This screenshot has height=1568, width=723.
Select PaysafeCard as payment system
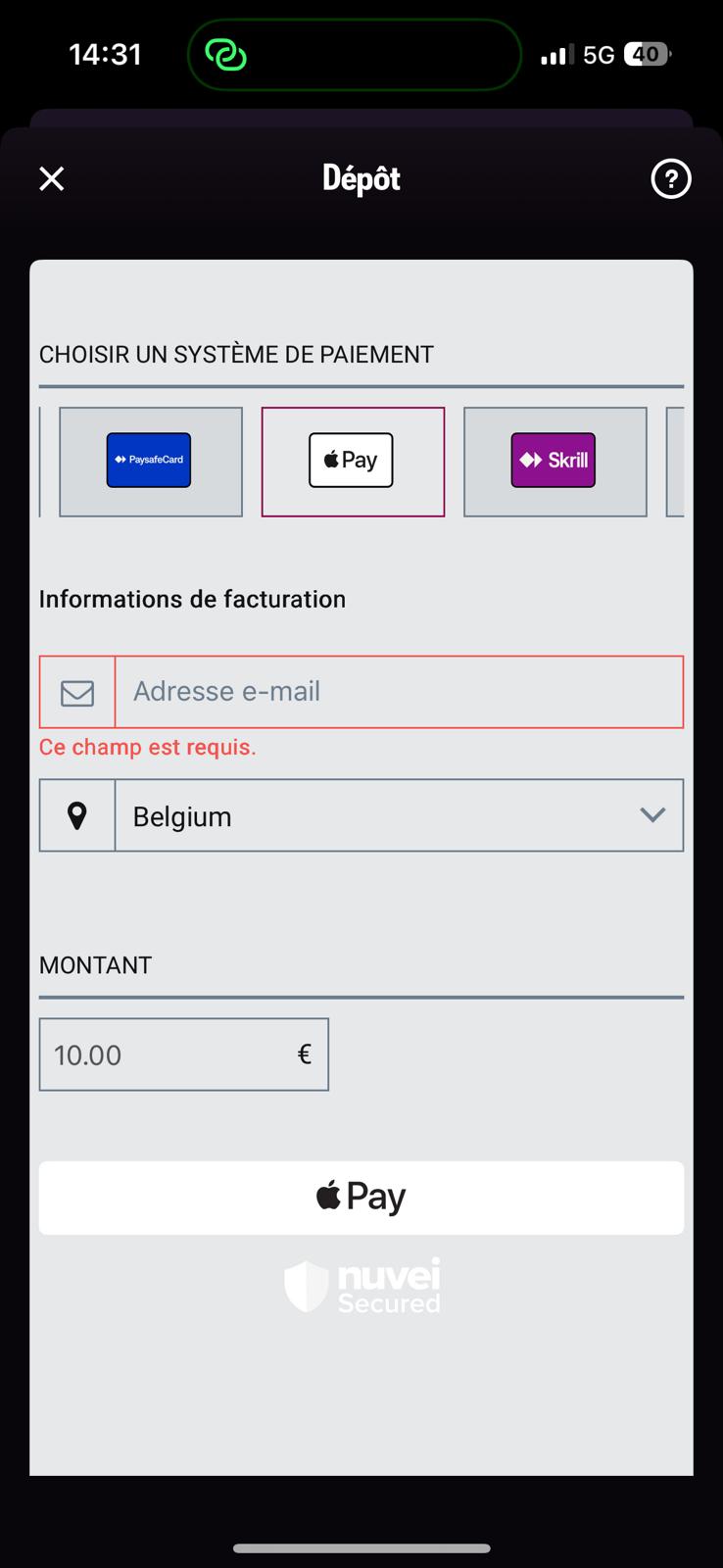[x=150, y=461]
